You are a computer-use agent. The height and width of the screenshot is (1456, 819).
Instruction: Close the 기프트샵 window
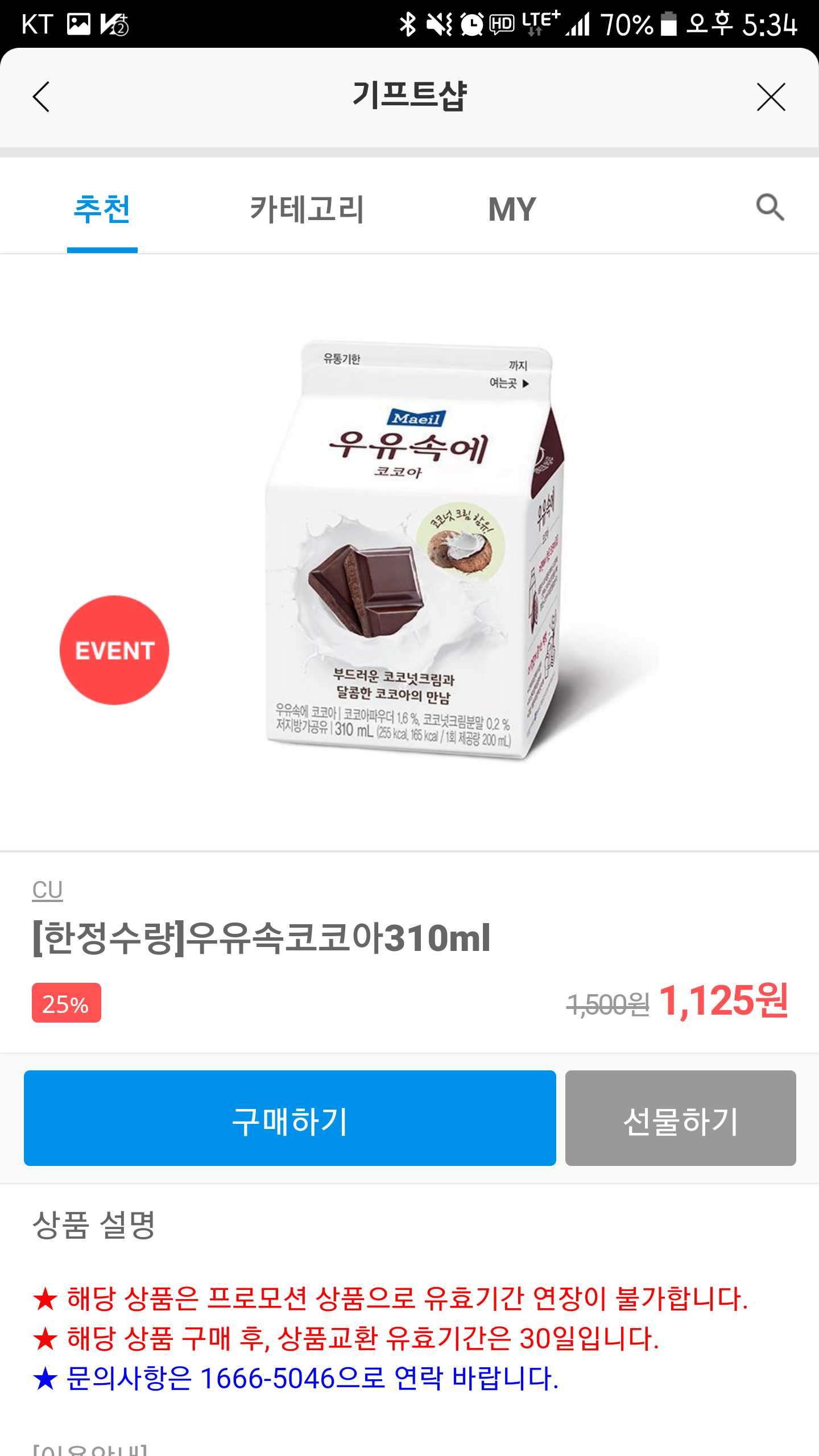771,97
